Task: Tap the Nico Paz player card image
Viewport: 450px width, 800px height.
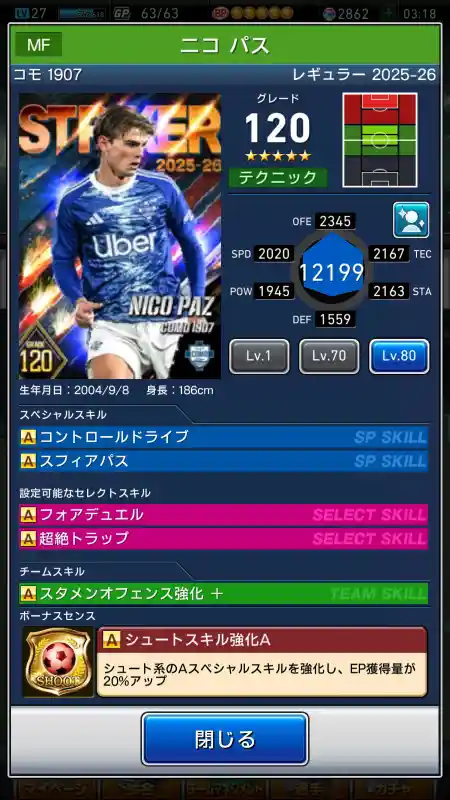Action: [120, 236]
